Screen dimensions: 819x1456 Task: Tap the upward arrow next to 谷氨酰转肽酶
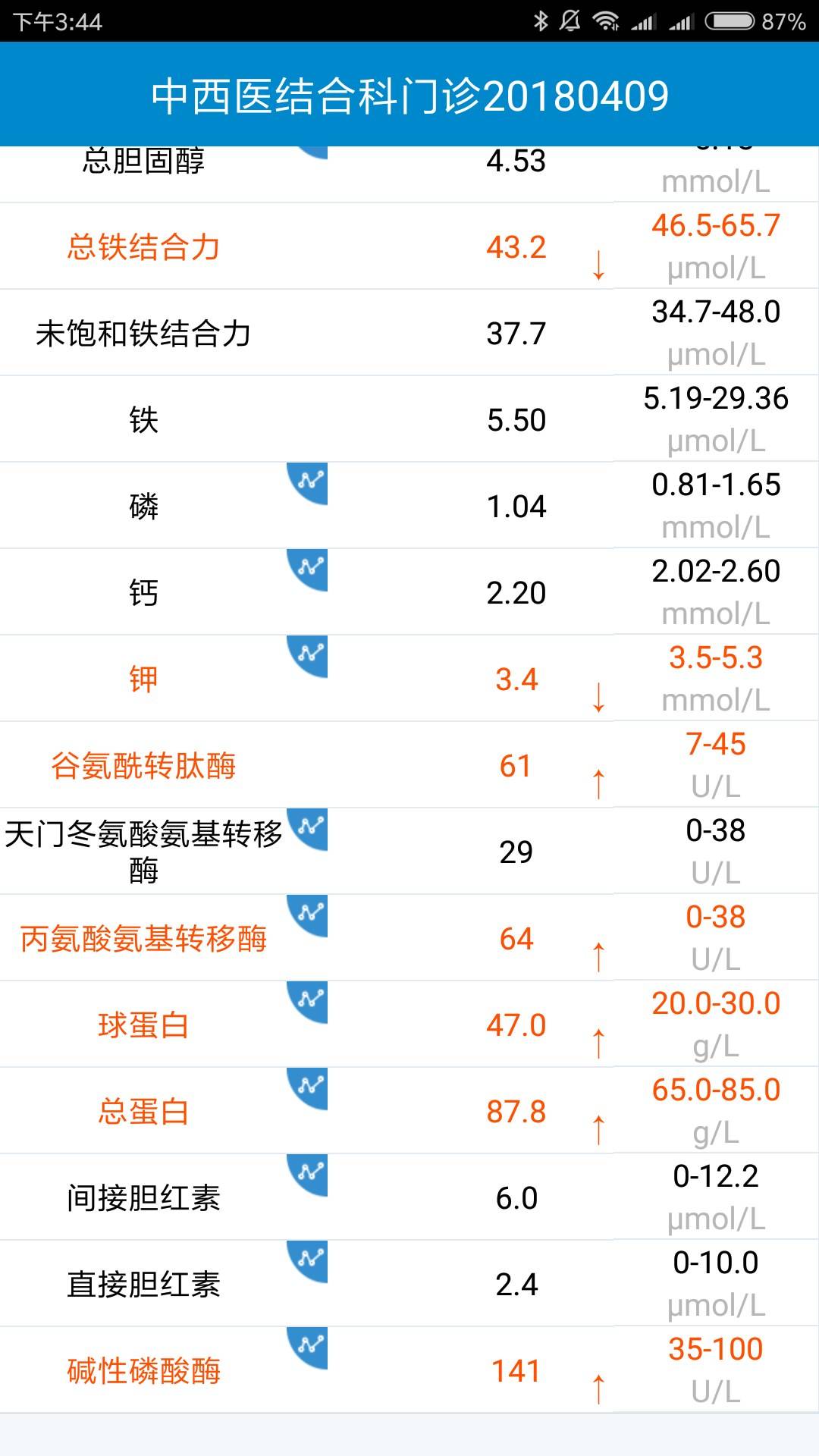pos(599,783)
